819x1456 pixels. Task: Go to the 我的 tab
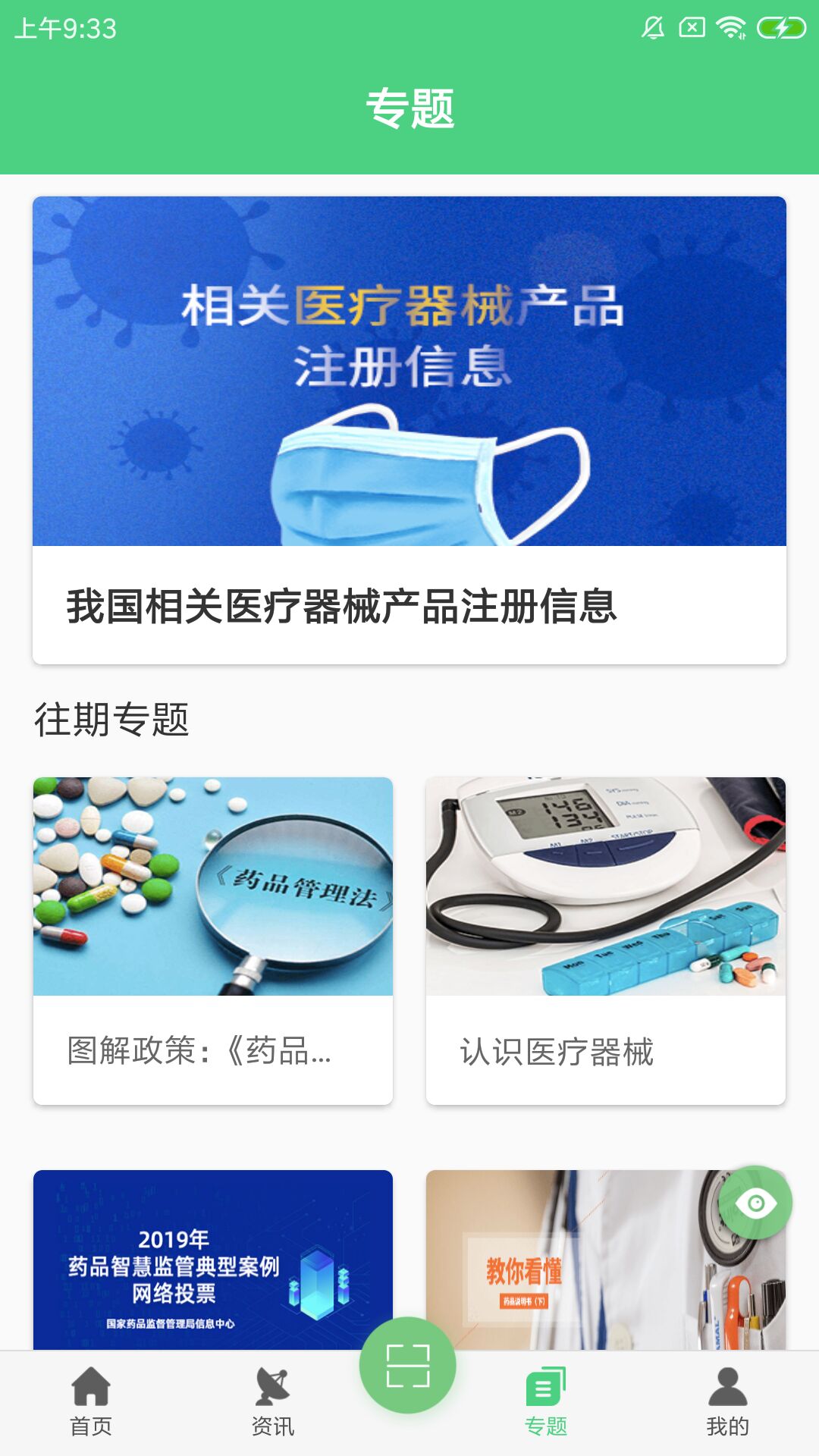[x=727, y=1401]
